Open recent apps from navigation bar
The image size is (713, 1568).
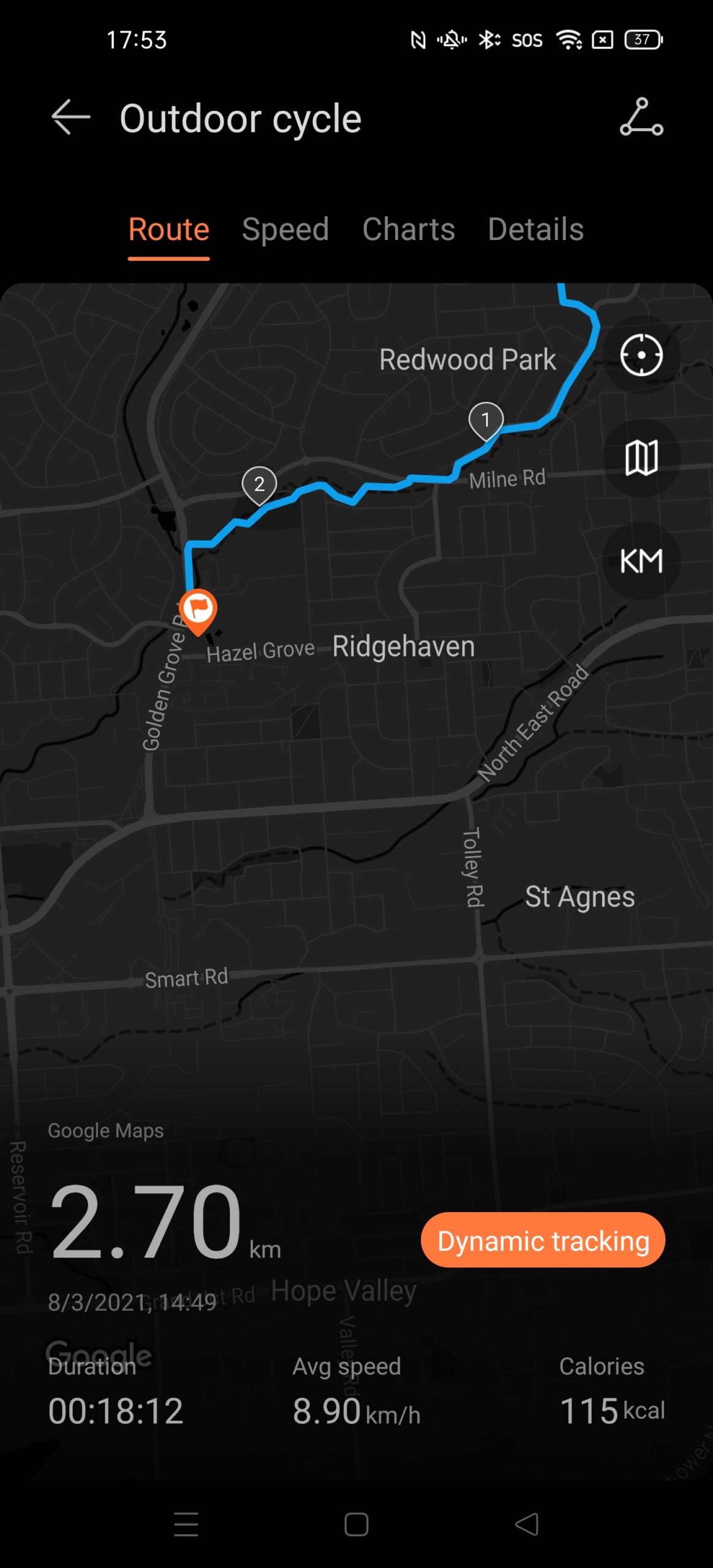tap(186, 1524)
